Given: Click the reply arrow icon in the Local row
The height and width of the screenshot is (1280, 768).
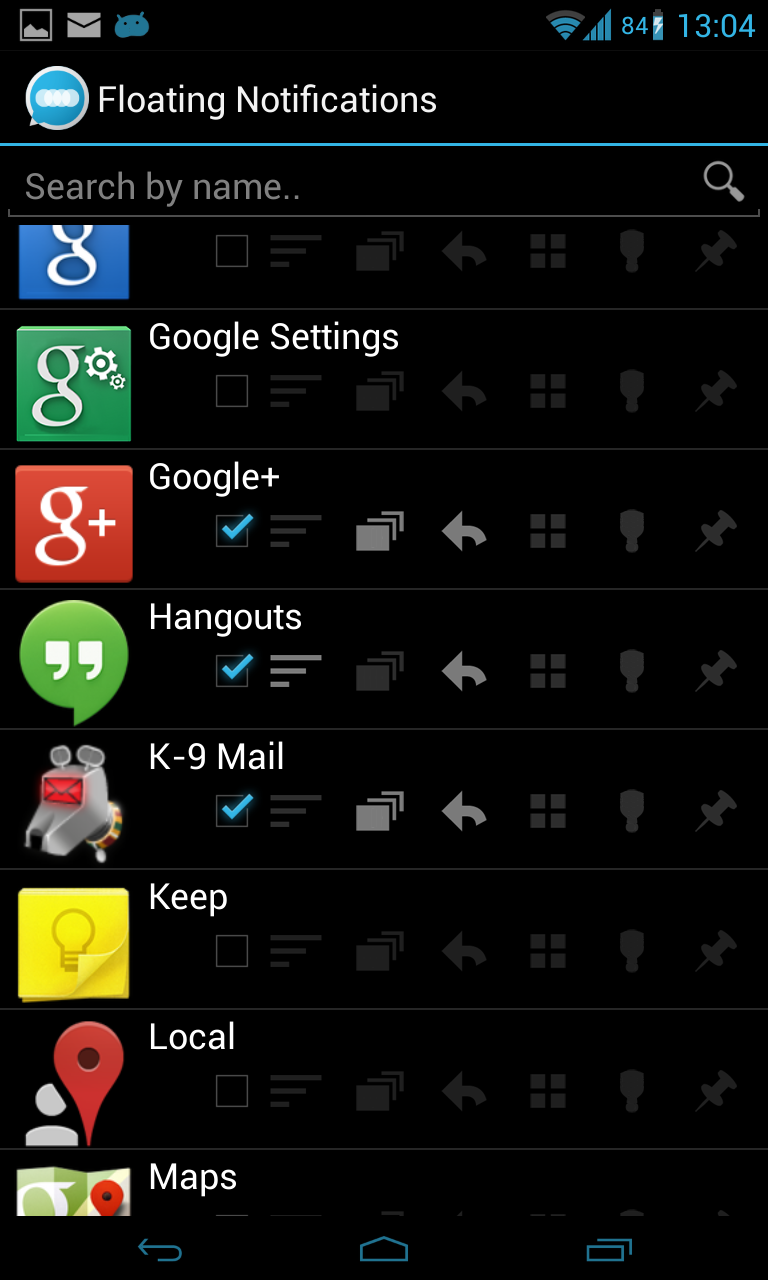Looking at the screenshot, I should pos(463,1091).
